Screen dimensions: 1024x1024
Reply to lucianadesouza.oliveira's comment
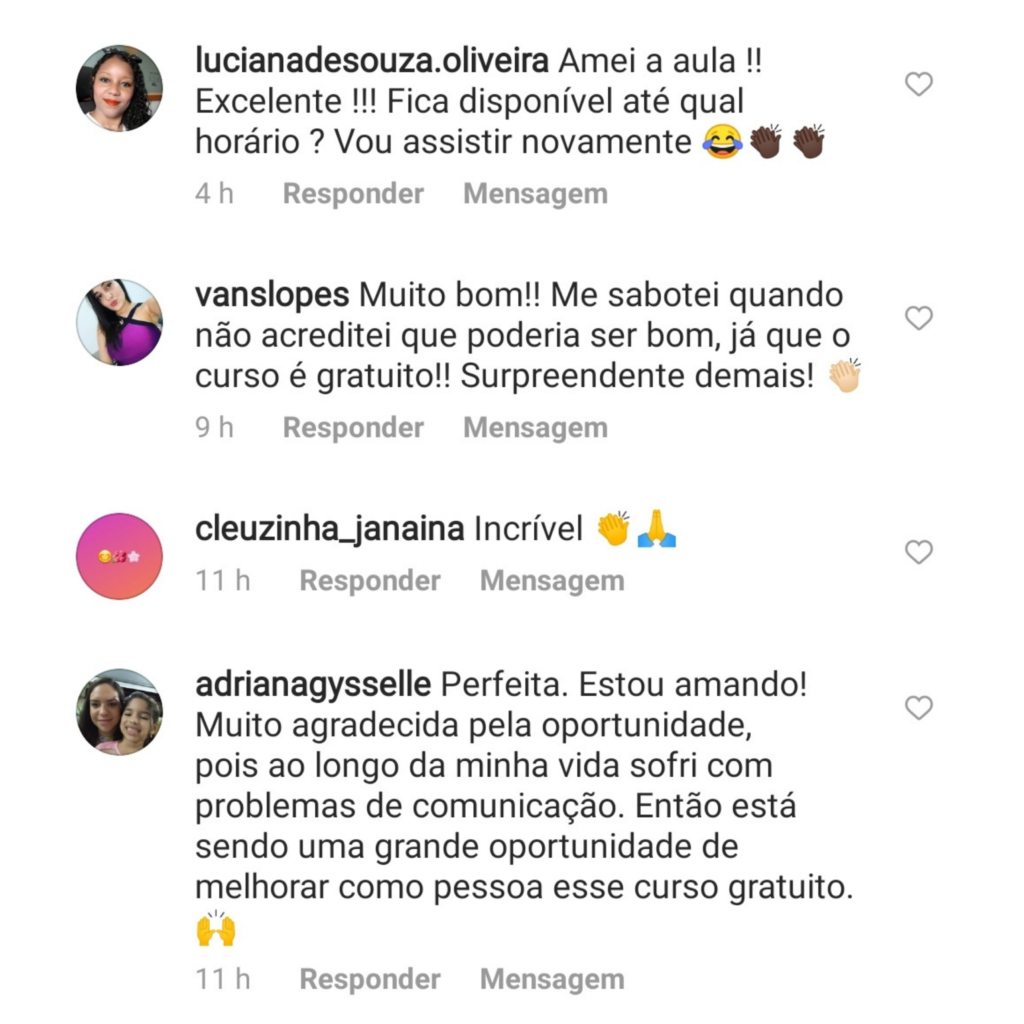point(353,194)
